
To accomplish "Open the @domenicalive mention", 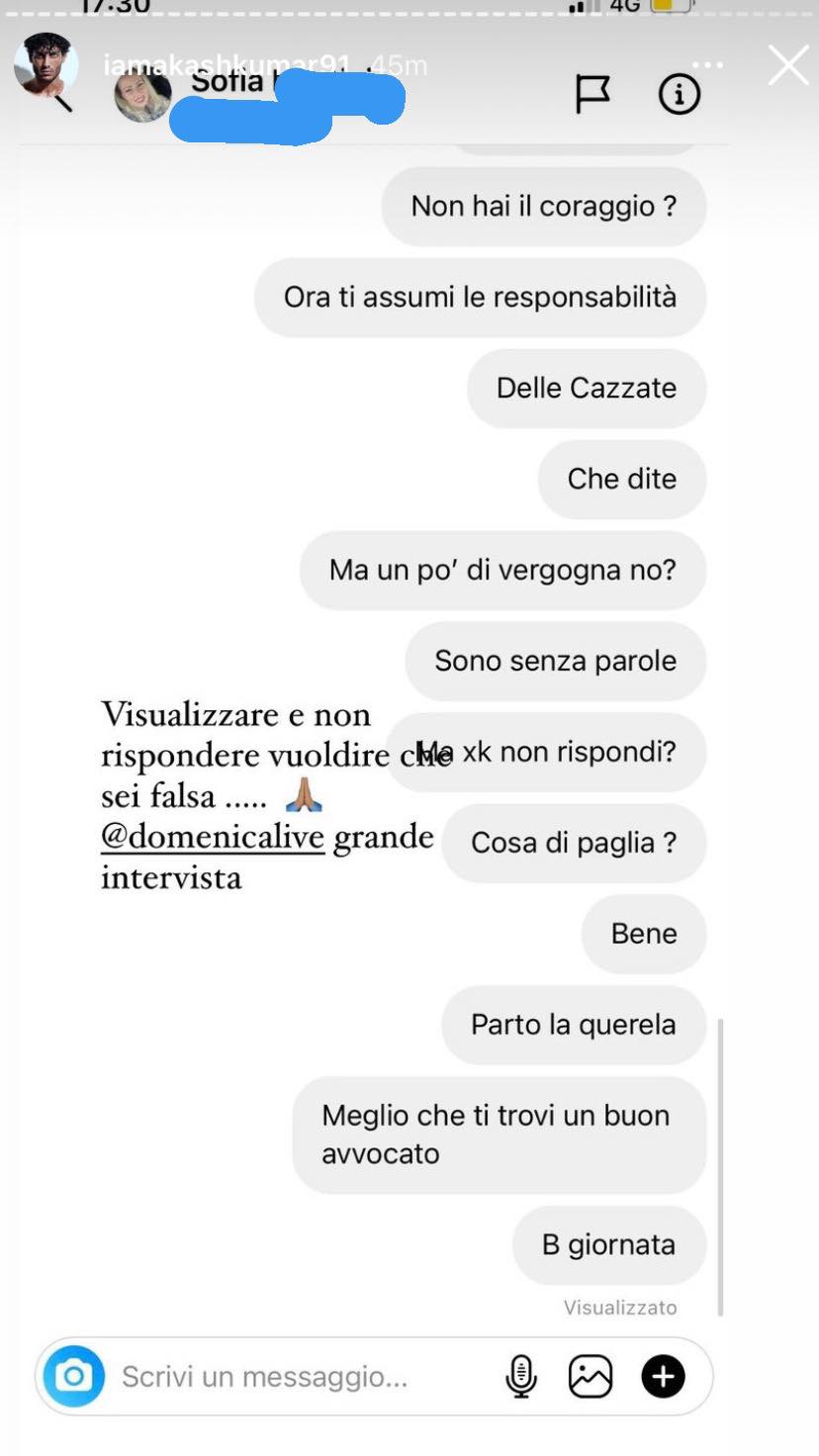I will [x=213, y=838].
